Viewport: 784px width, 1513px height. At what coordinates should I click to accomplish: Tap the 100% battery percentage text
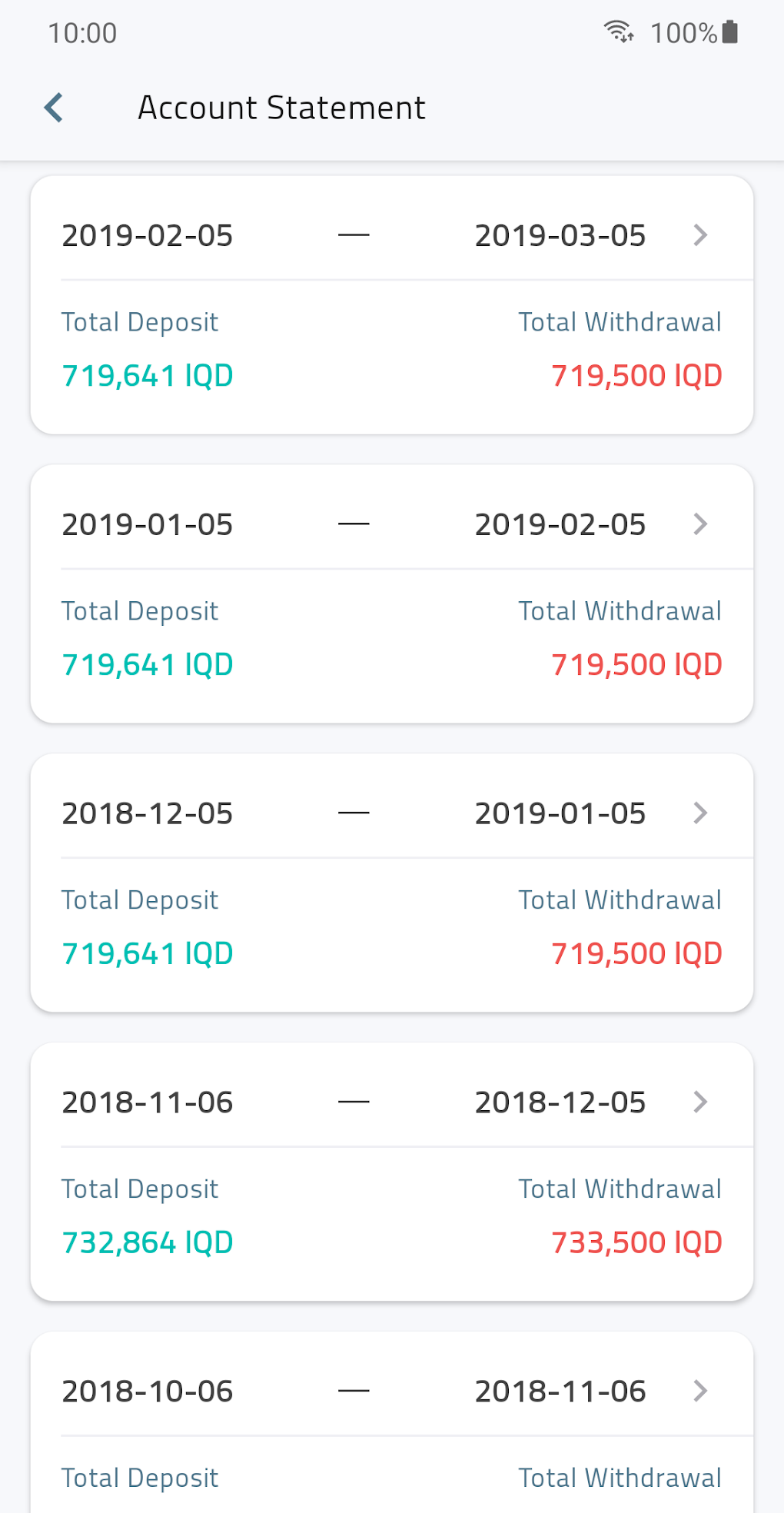680,32
